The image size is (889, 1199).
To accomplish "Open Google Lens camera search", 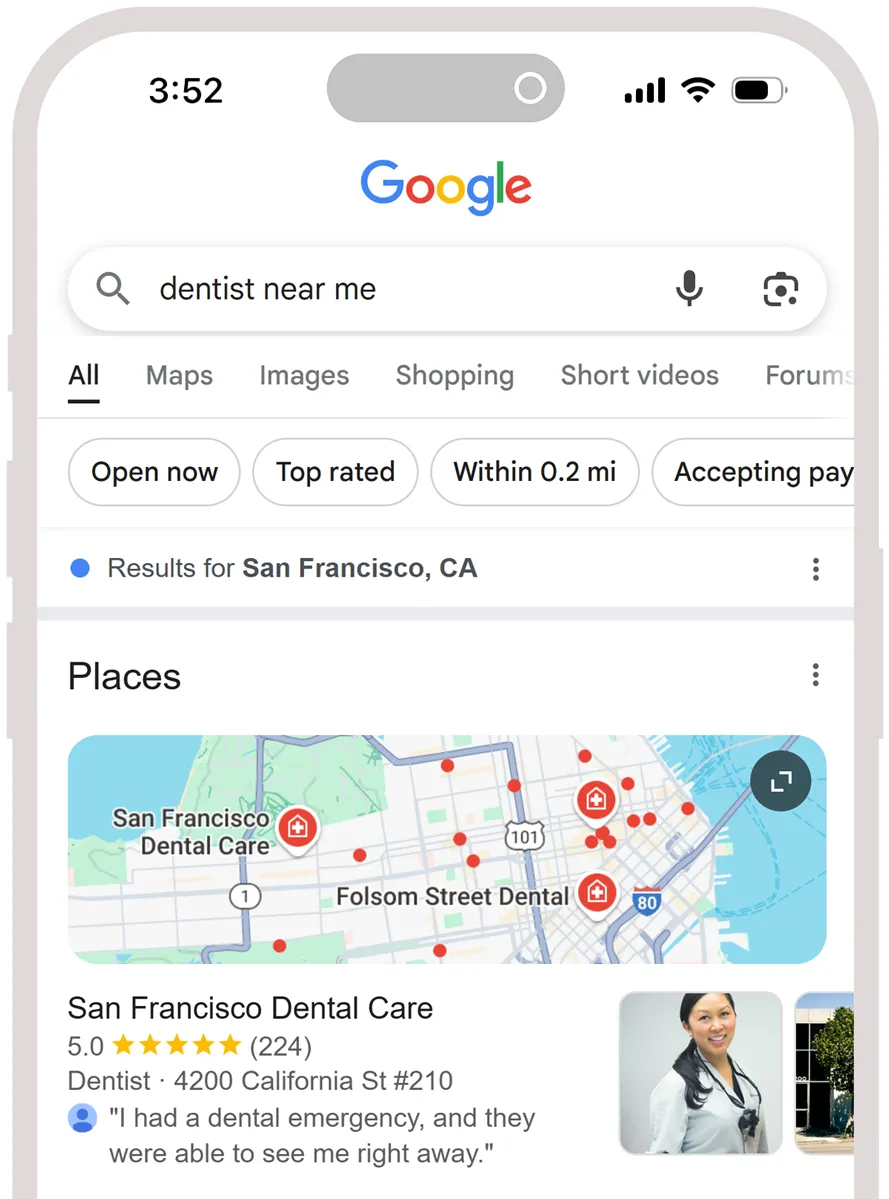I will [780, 289].
